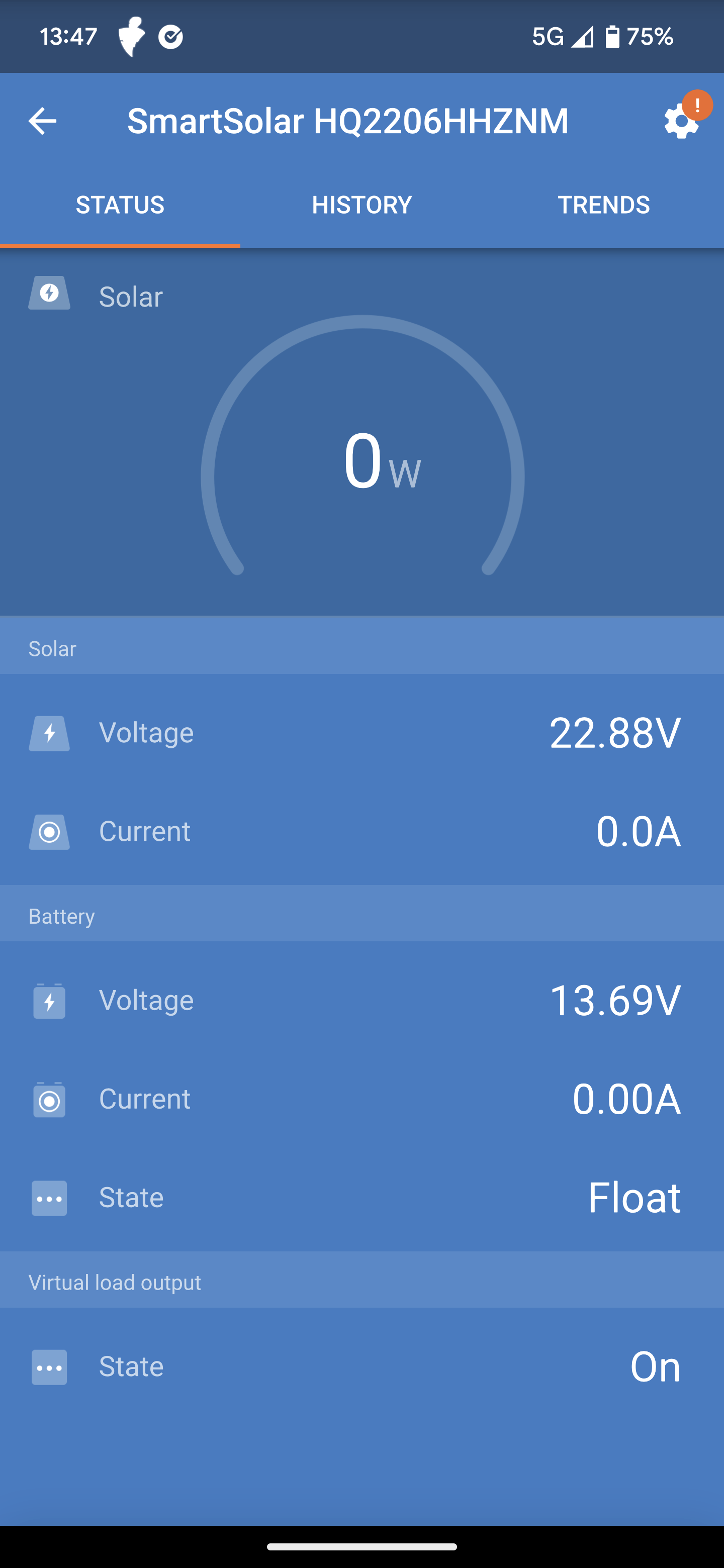Switch to the Trends tab

coord(603,205)
